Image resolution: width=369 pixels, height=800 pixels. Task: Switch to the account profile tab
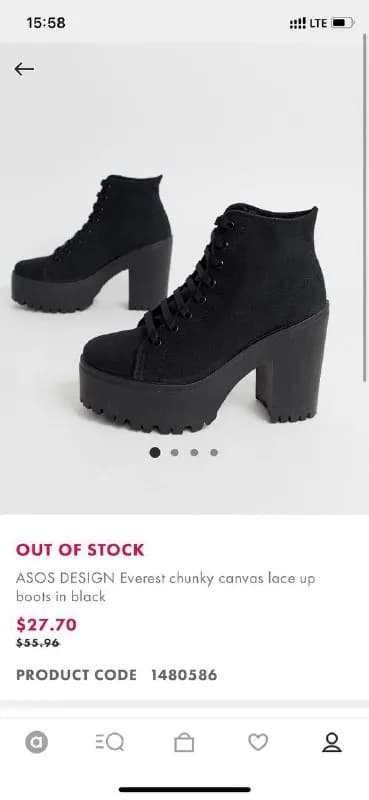332,742
